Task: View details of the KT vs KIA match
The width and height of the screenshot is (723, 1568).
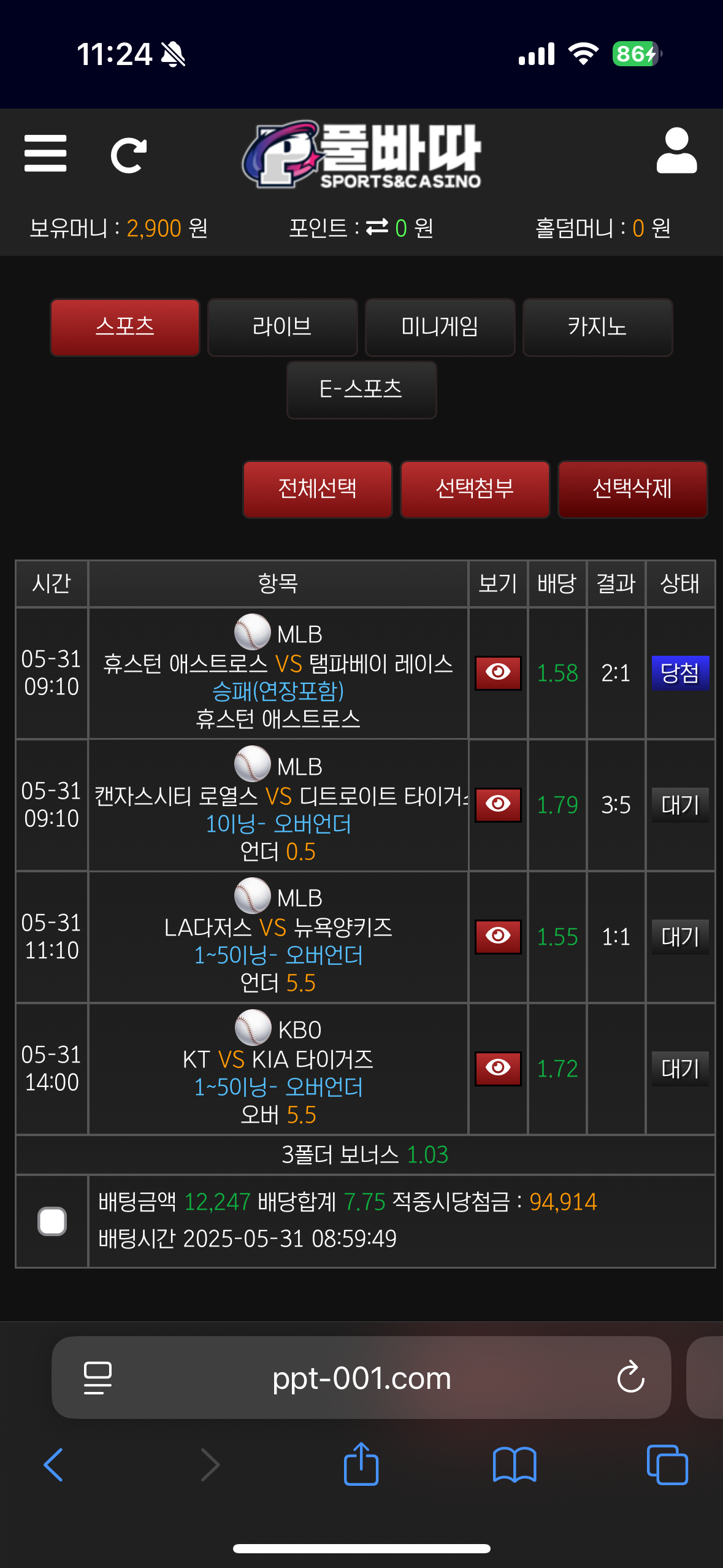Action: click(x=498, y=1068)
